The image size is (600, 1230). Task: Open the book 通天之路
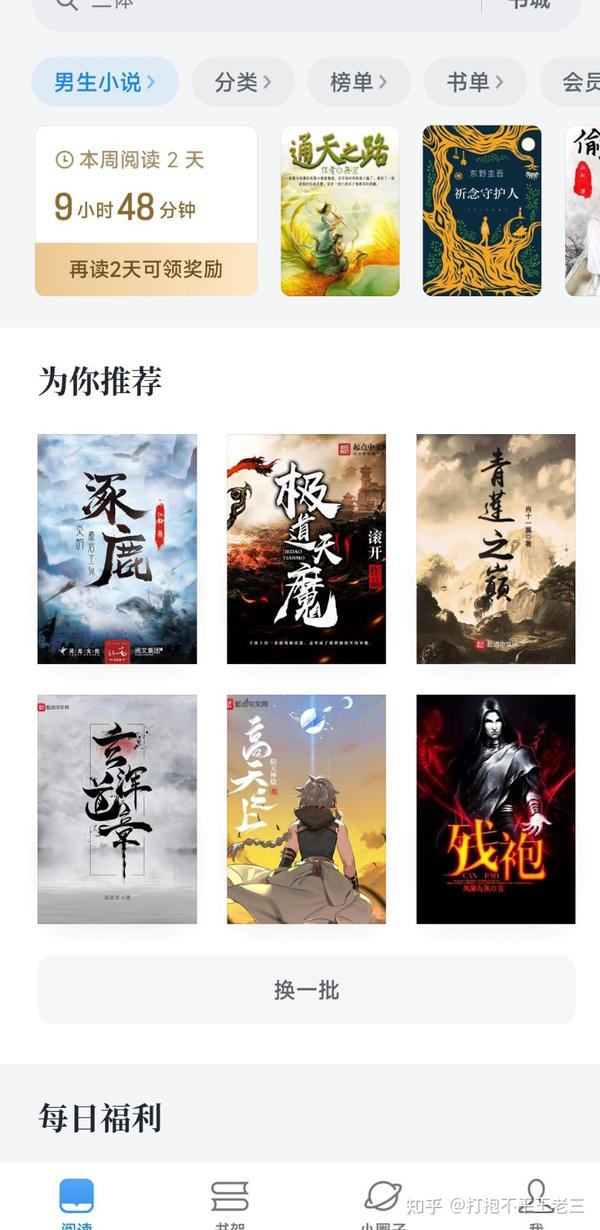point(340,211)
